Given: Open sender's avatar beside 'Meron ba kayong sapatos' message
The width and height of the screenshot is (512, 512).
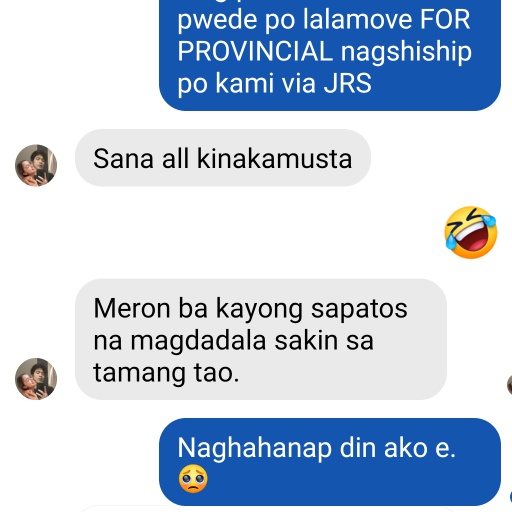Looking at the screenshot, I should pos(36,379).
